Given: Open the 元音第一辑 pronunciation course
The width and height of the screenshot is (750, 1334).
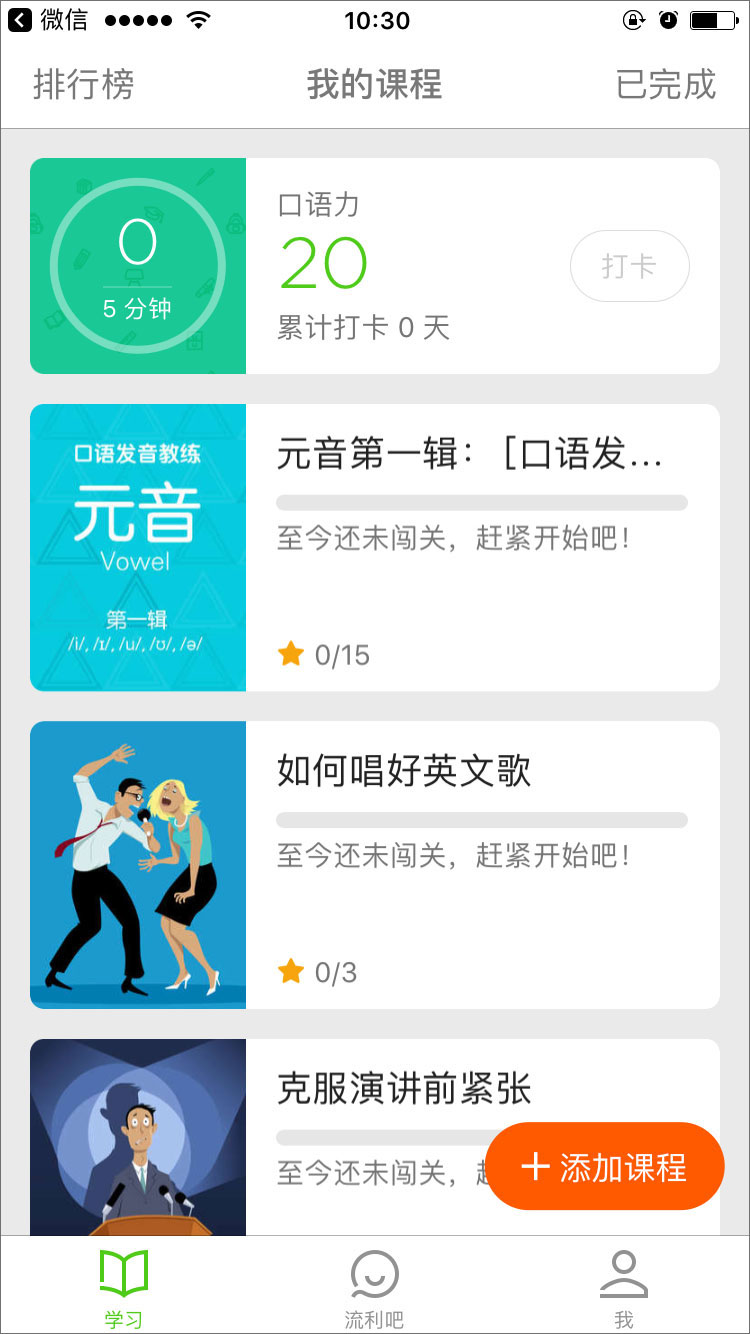Looking at the screenshot, I should (x=469, y=456).
